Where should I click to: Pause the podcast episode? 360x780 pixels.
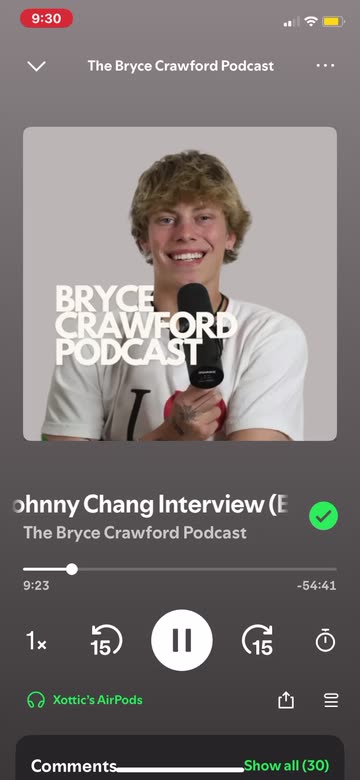[x=181, y=640]
